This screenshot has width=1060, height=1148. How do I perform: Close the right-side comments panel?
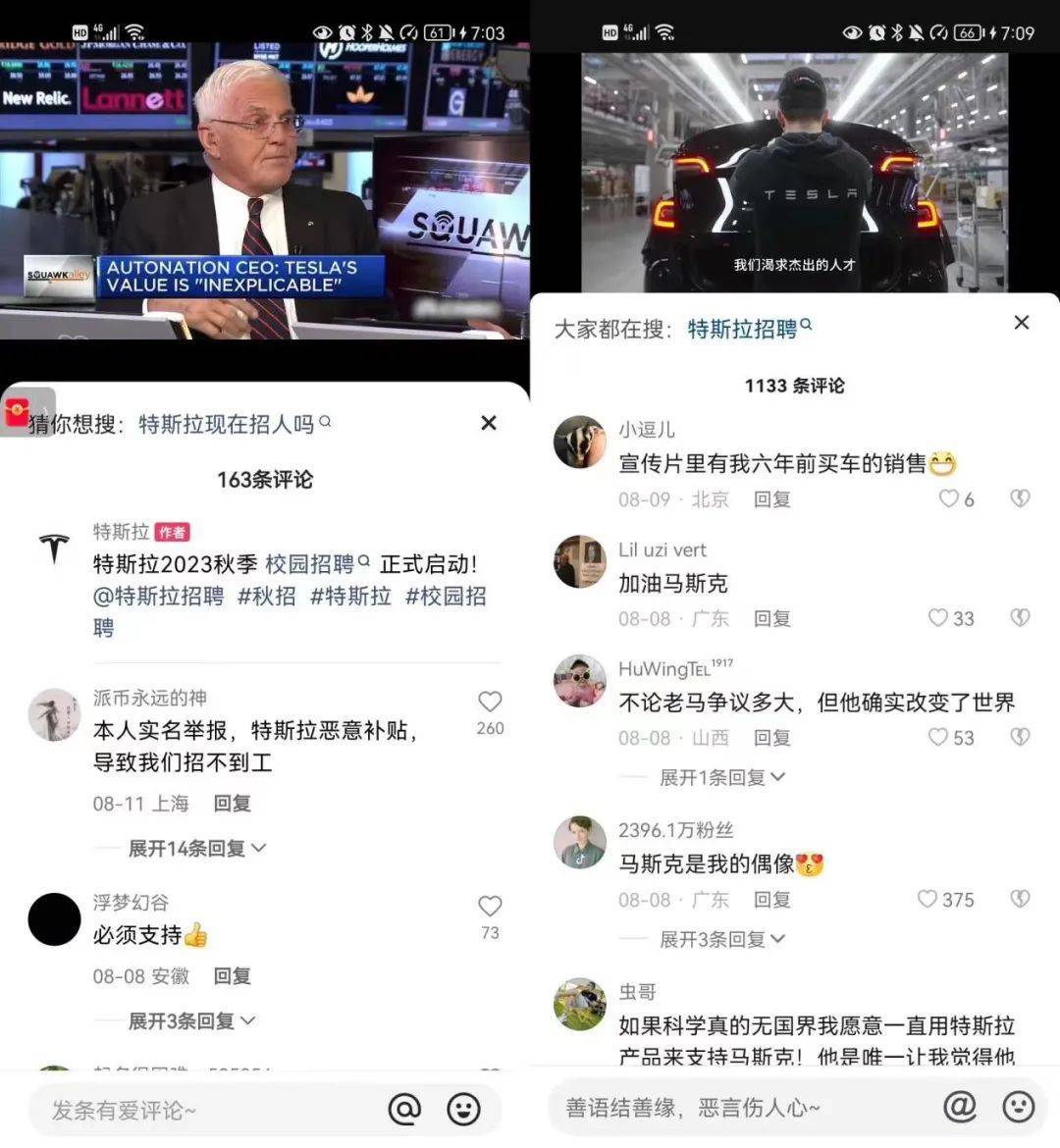pyautogui.click(x=1021, y=322)
